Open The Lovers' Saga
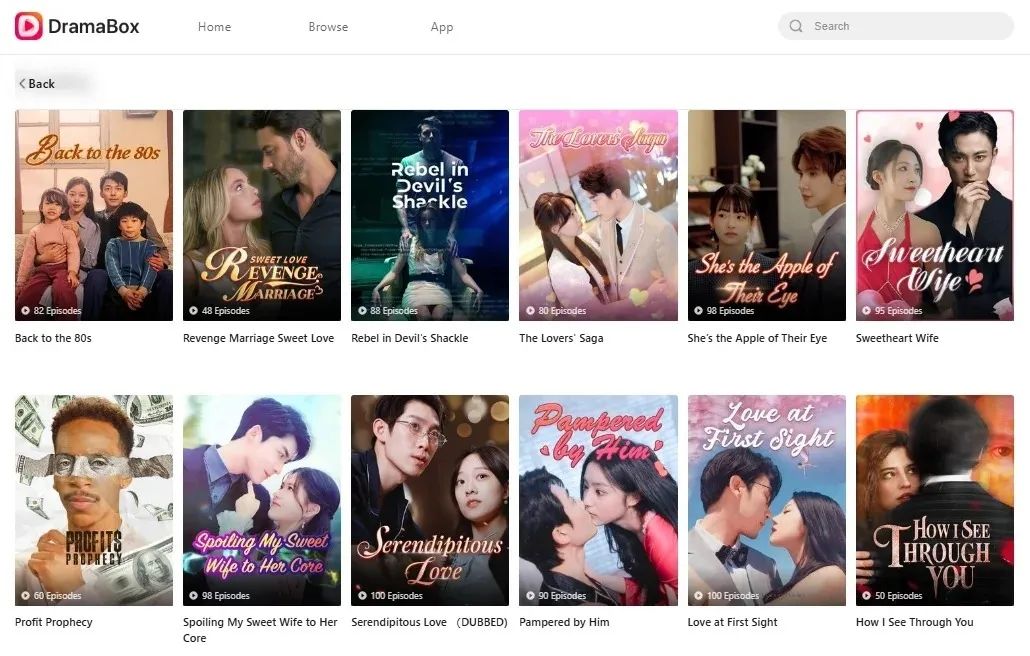Image resolution: width=1030 pixels, height=656 pixels. point(598,215)
